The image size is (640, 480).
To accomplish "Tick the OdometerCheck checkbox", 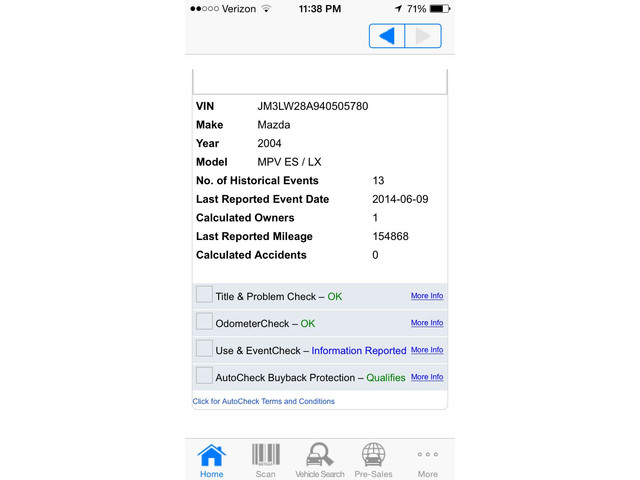I will pyautogui.click(x=204, y=321).
